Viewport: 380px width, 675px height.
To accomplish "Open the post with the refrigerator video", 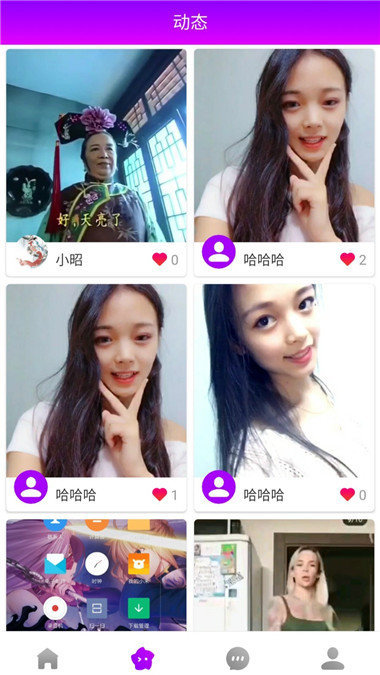I will pyautogui.click(x=284, y=575).
